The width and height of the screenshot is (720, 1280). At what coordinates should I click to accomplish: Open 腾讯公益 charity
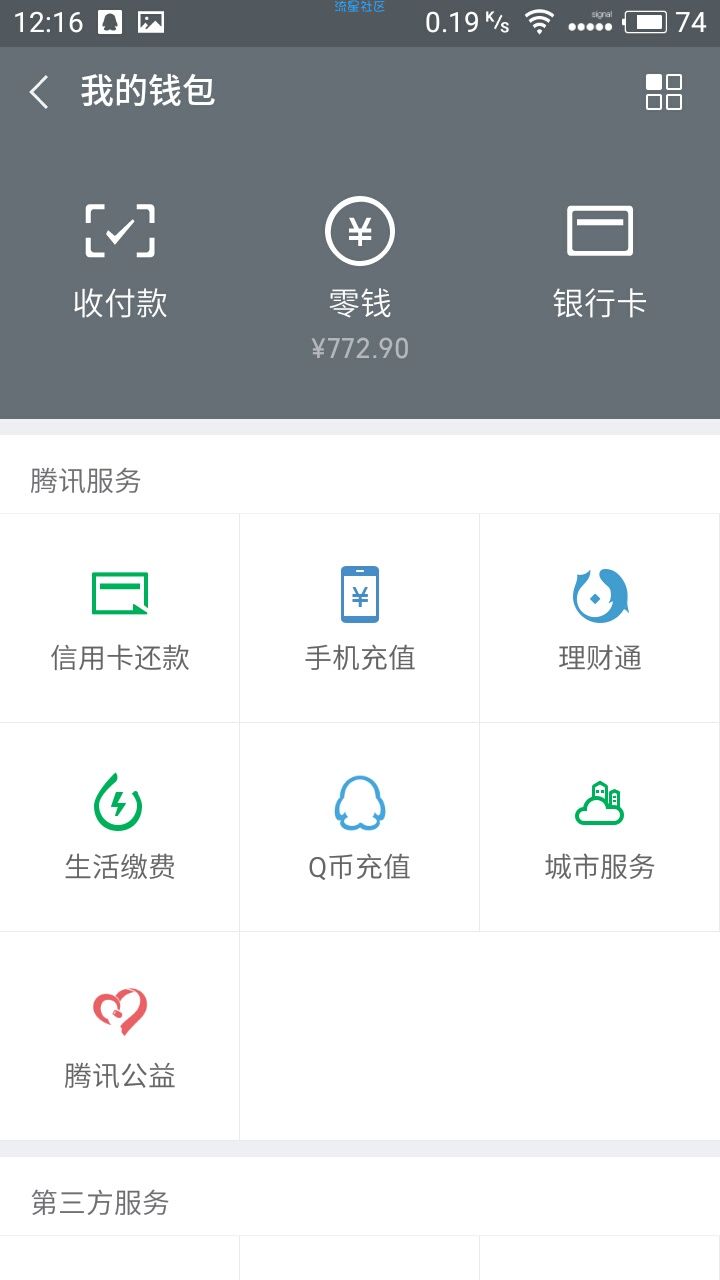tap(120, 1036)
